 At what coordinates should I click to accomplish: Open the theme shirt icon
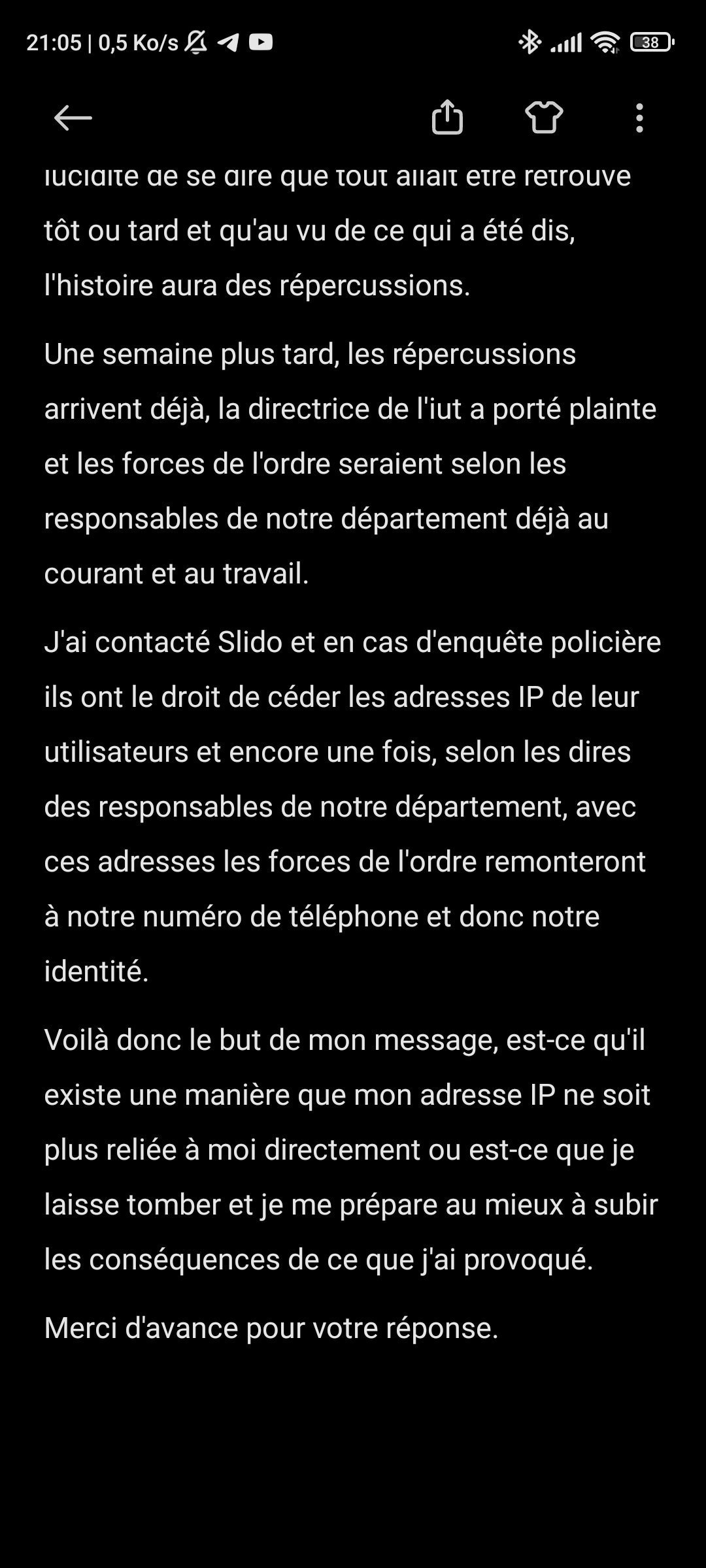[544, 118]
